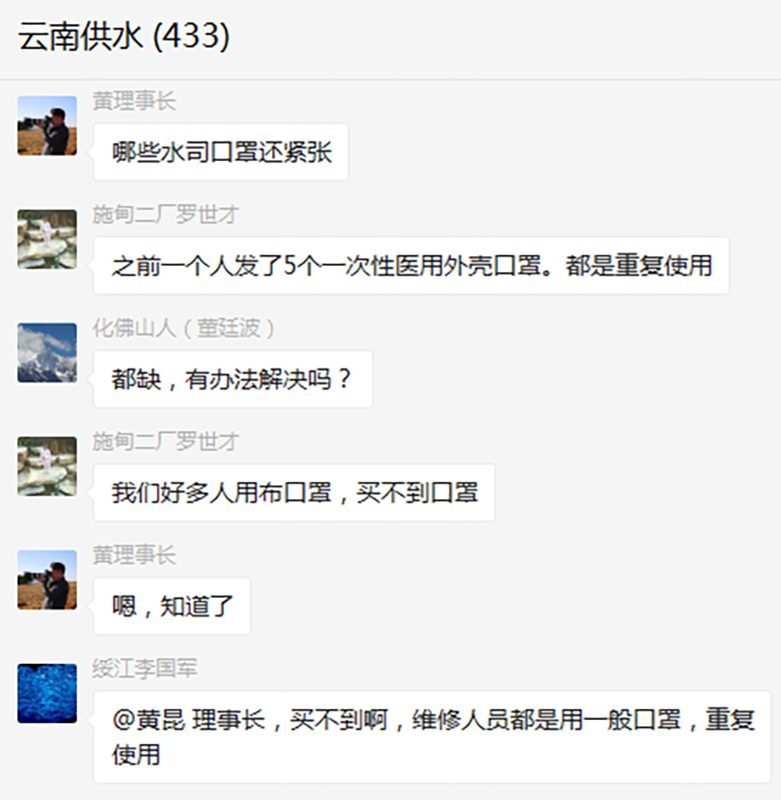The width and height of the screenshot is (781, 800).
Task: Open 绥江李国军's avatar profile
Action: pos(47,693)
